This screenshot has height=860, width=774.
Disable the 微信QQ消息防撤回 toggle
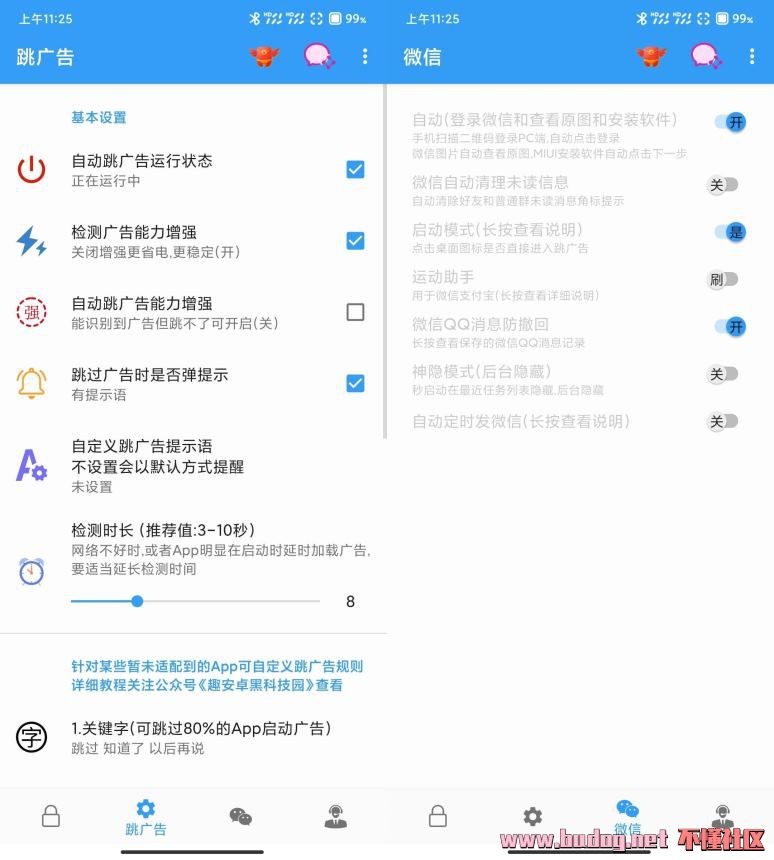point(729,327)
